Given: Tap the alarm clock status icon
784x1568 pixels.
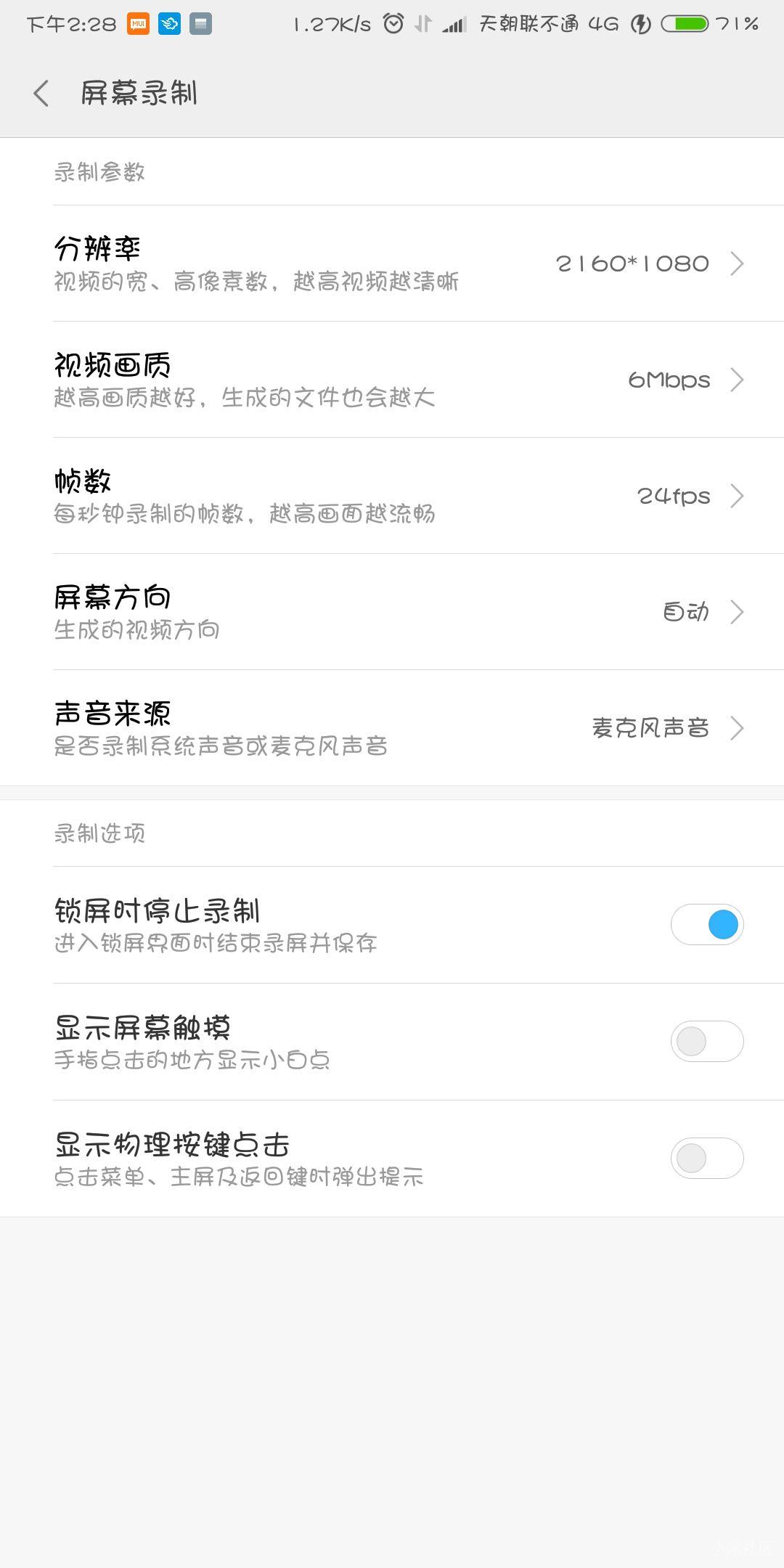Looking at the screenshot, I should [393, 24].
